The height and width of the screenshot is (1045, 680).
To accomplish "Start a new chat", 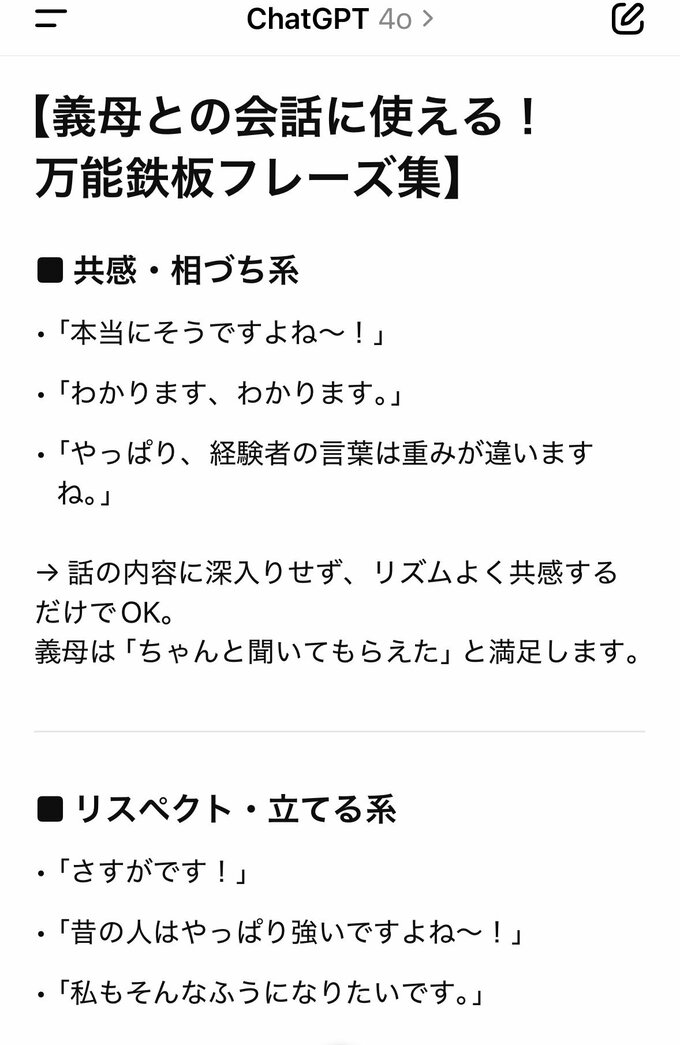I will [627, 19].
